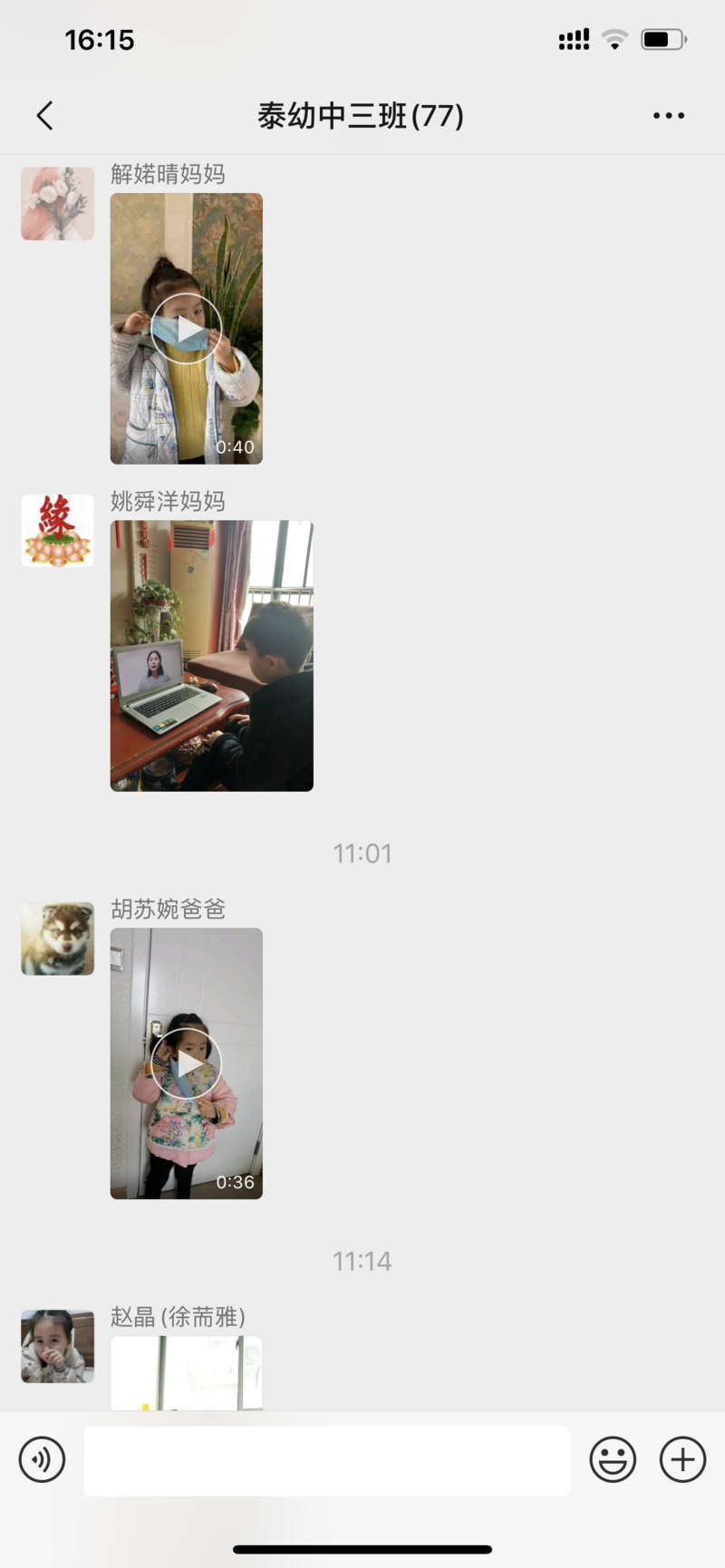Open 胡苏婉爸爸's husky profile avatar
This screenshot has height=1568, width=725.
click(x=58, y=938)
